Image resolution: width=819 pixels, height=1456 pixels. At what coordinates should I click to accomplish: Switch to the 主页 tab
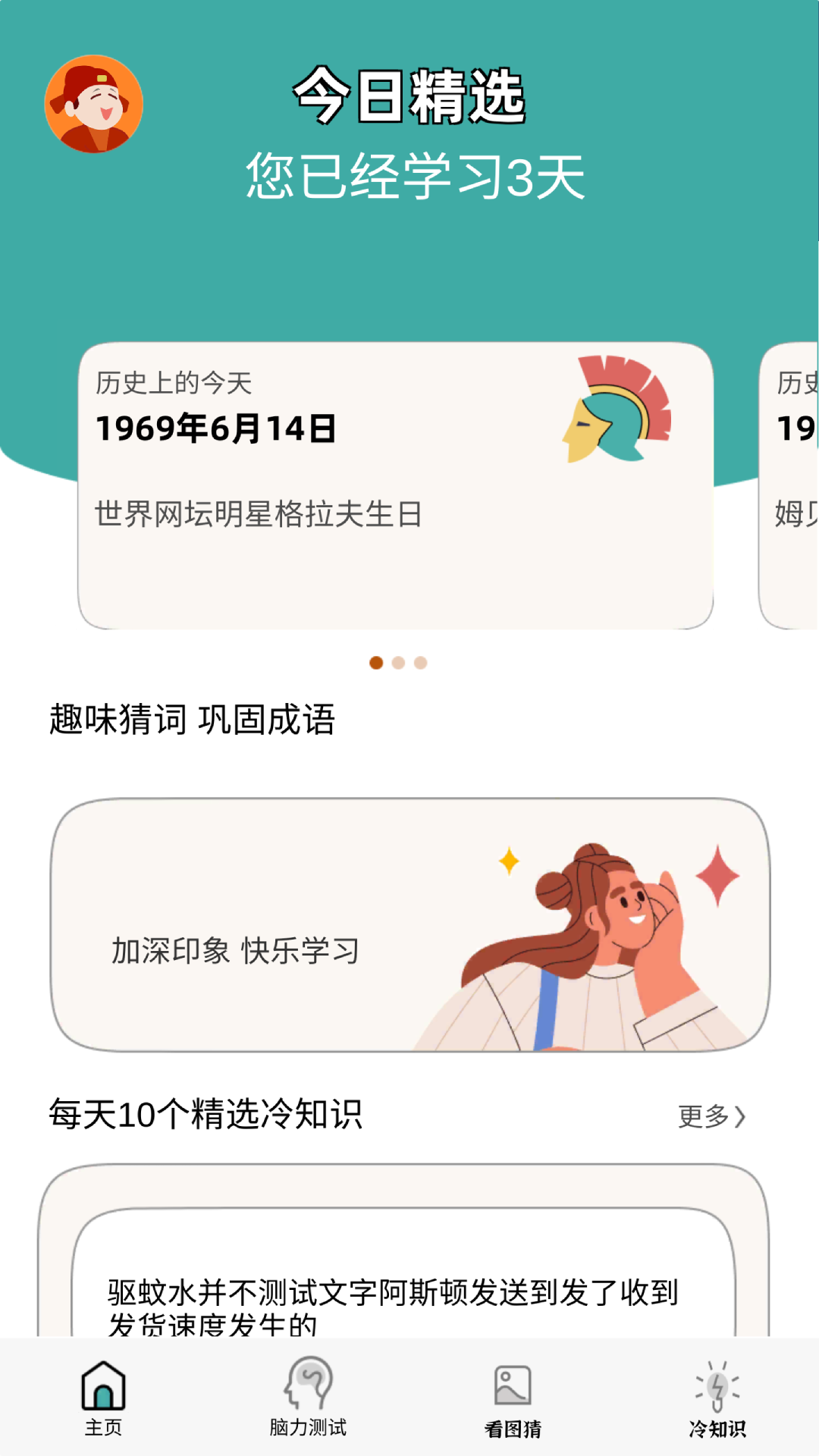(x=103, y=1397)
